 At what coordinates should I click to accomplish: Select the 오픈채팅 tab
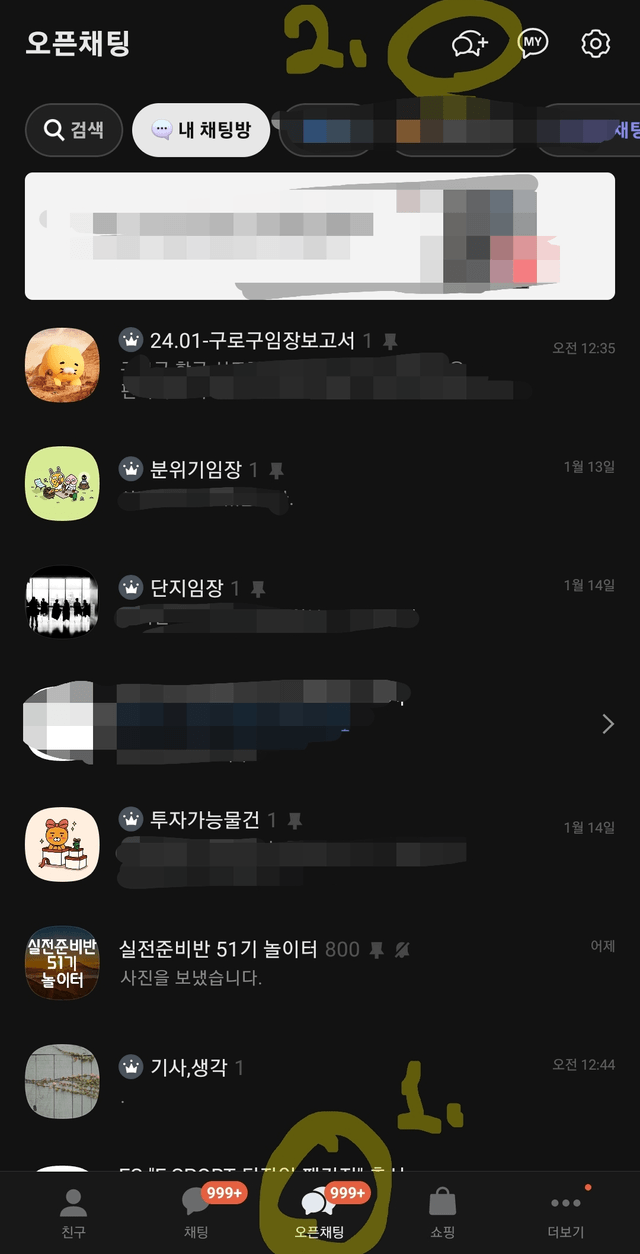coord(319,1213)
